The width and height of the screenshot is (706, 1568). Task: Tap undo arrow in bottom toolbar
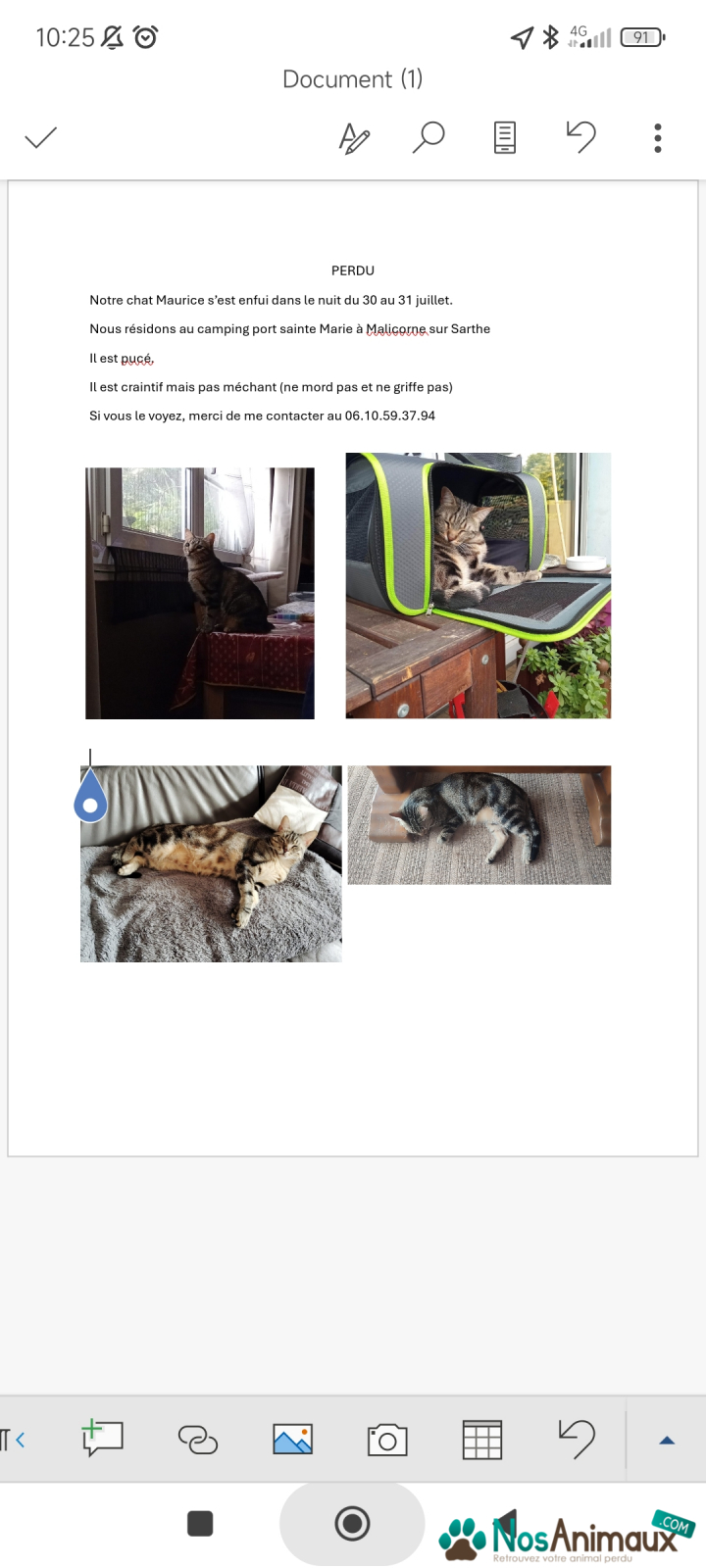pos(577,1439)
